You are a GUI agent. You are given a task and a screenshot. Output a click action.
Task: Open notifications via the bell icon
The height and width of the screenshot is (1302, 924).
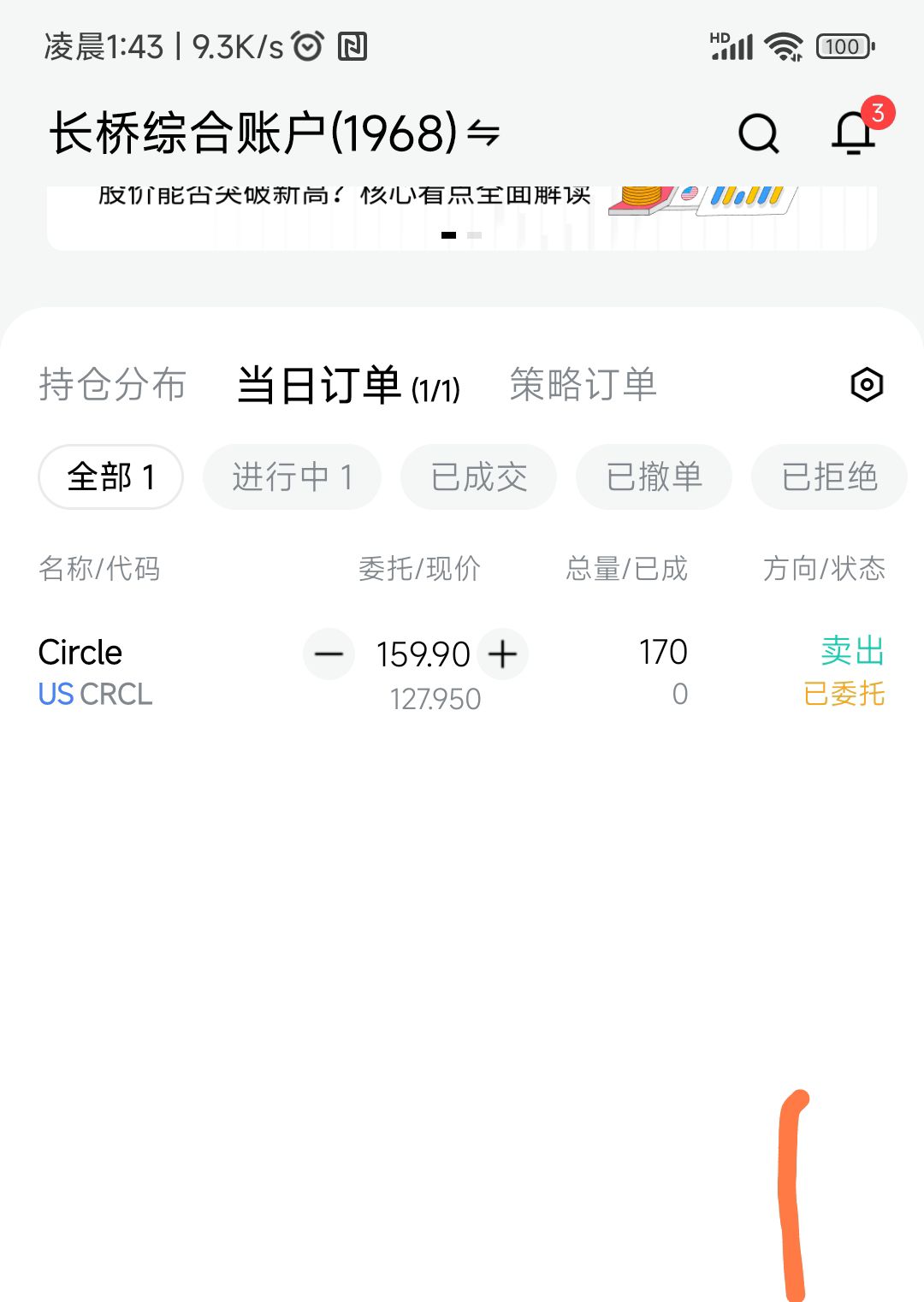[853, 134]
